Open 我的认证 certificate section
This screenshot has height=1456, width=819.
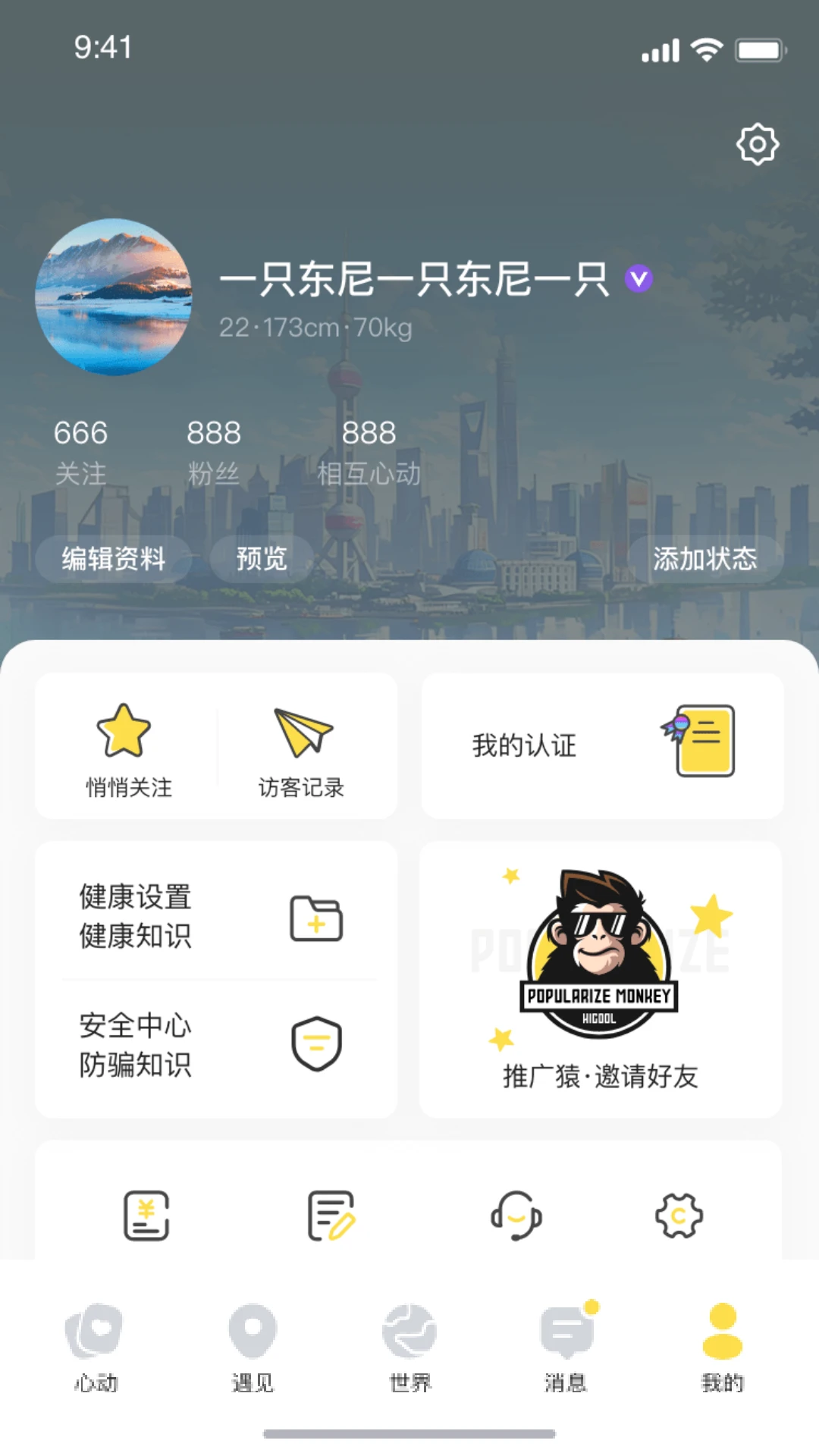[603, 745]
